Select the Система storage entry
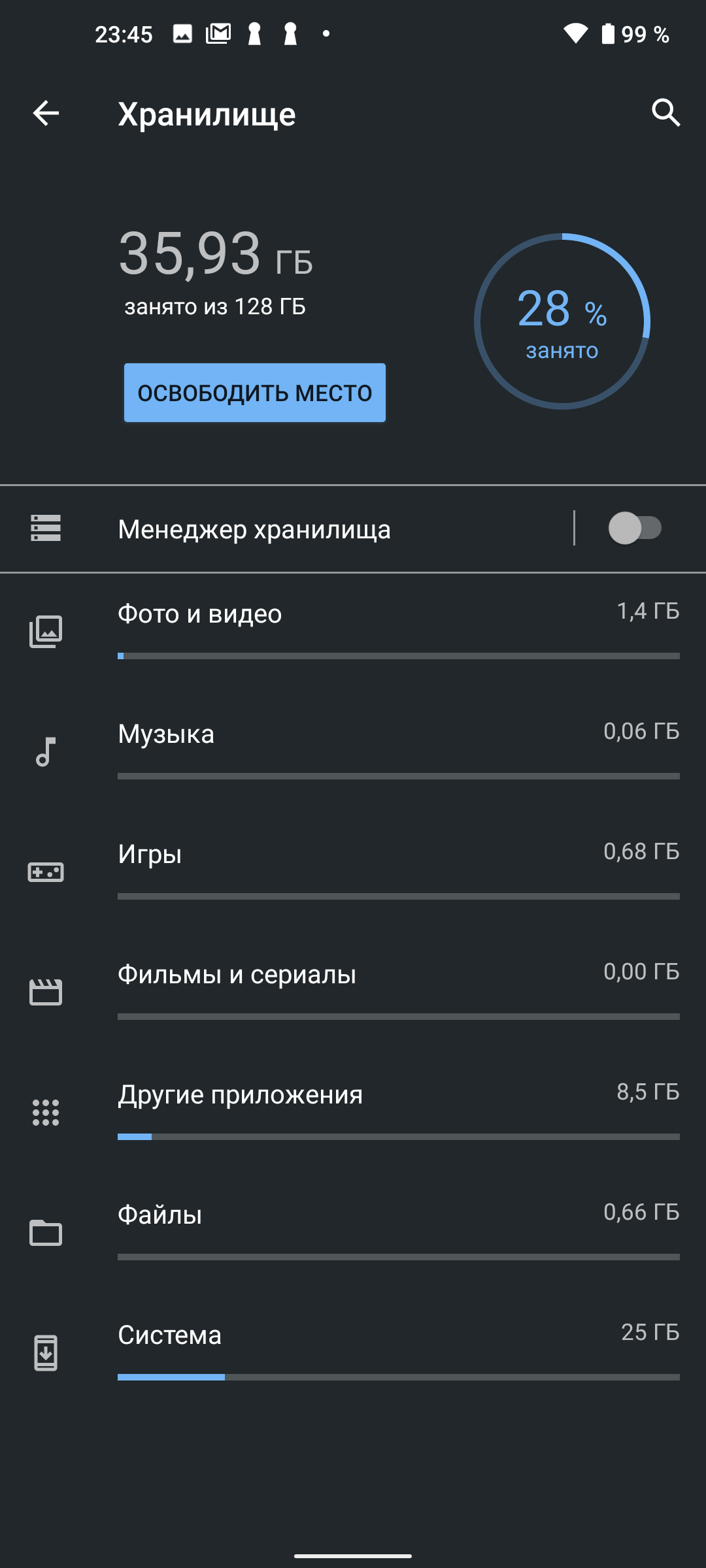This screenshot has width=706, height=1568. click(353, 1353)
